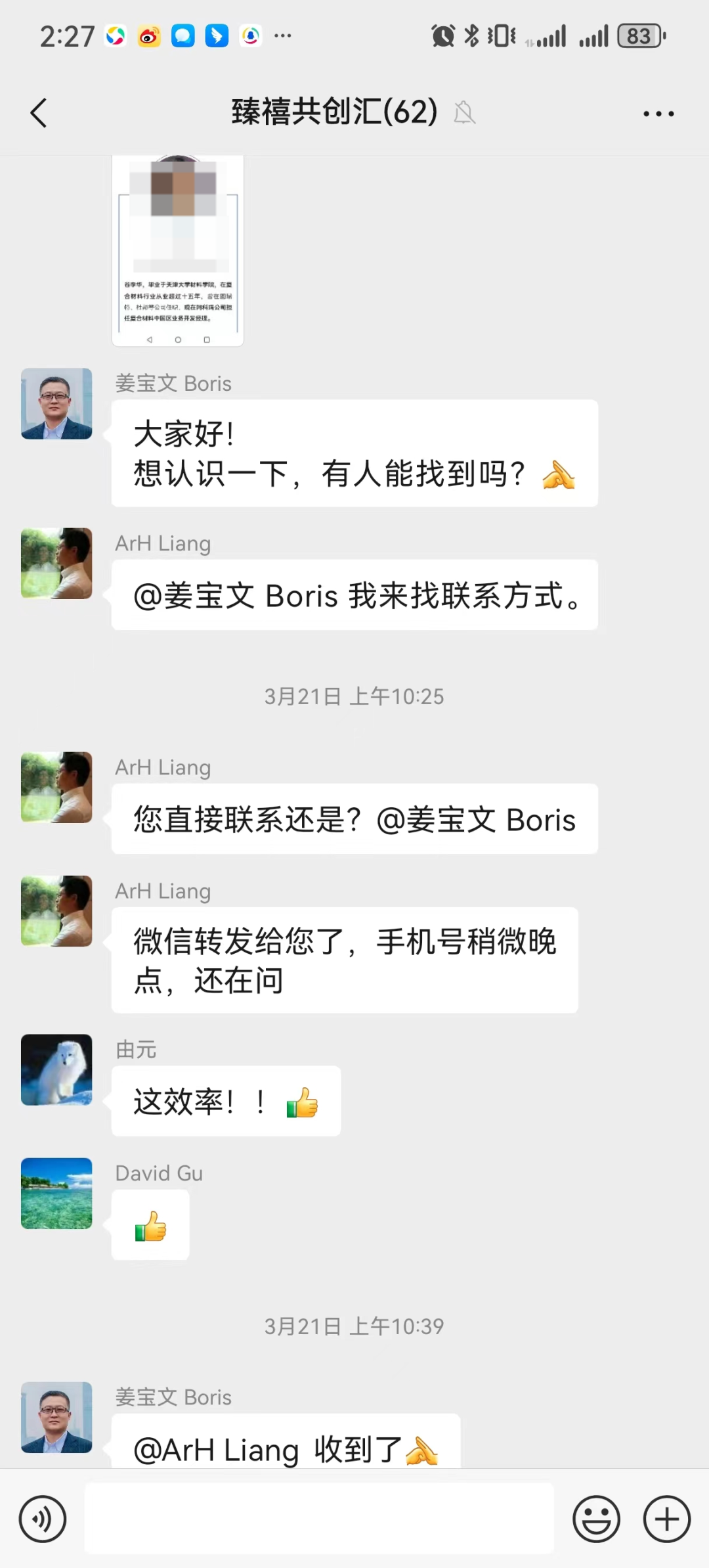Switch to voice message input mode

tap(43, 1519)
